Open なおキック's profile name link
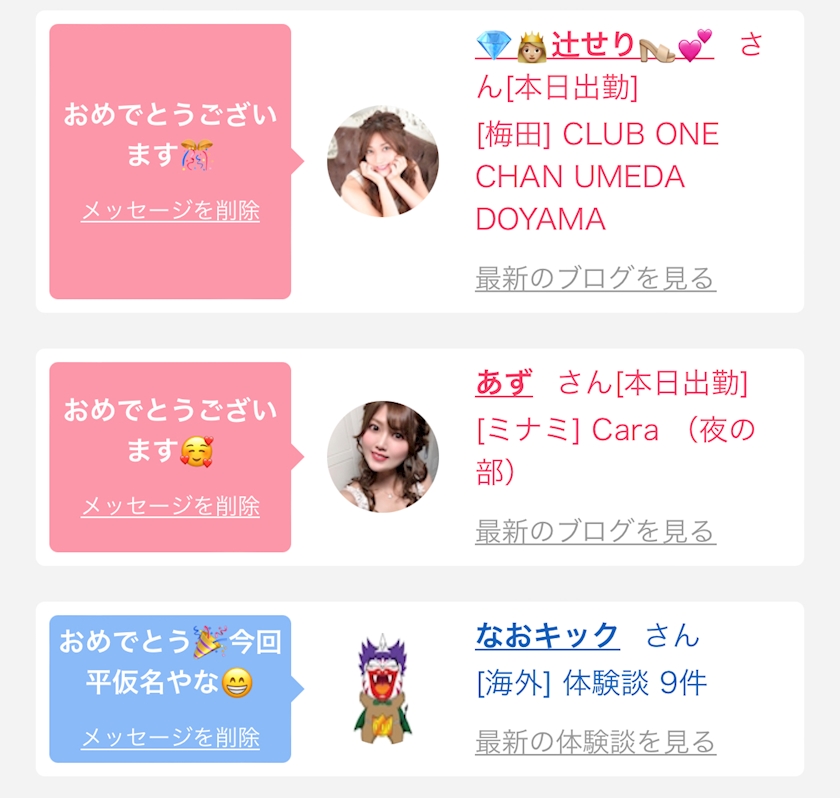This screenshot has width=840, height=798. pos(548,636)
